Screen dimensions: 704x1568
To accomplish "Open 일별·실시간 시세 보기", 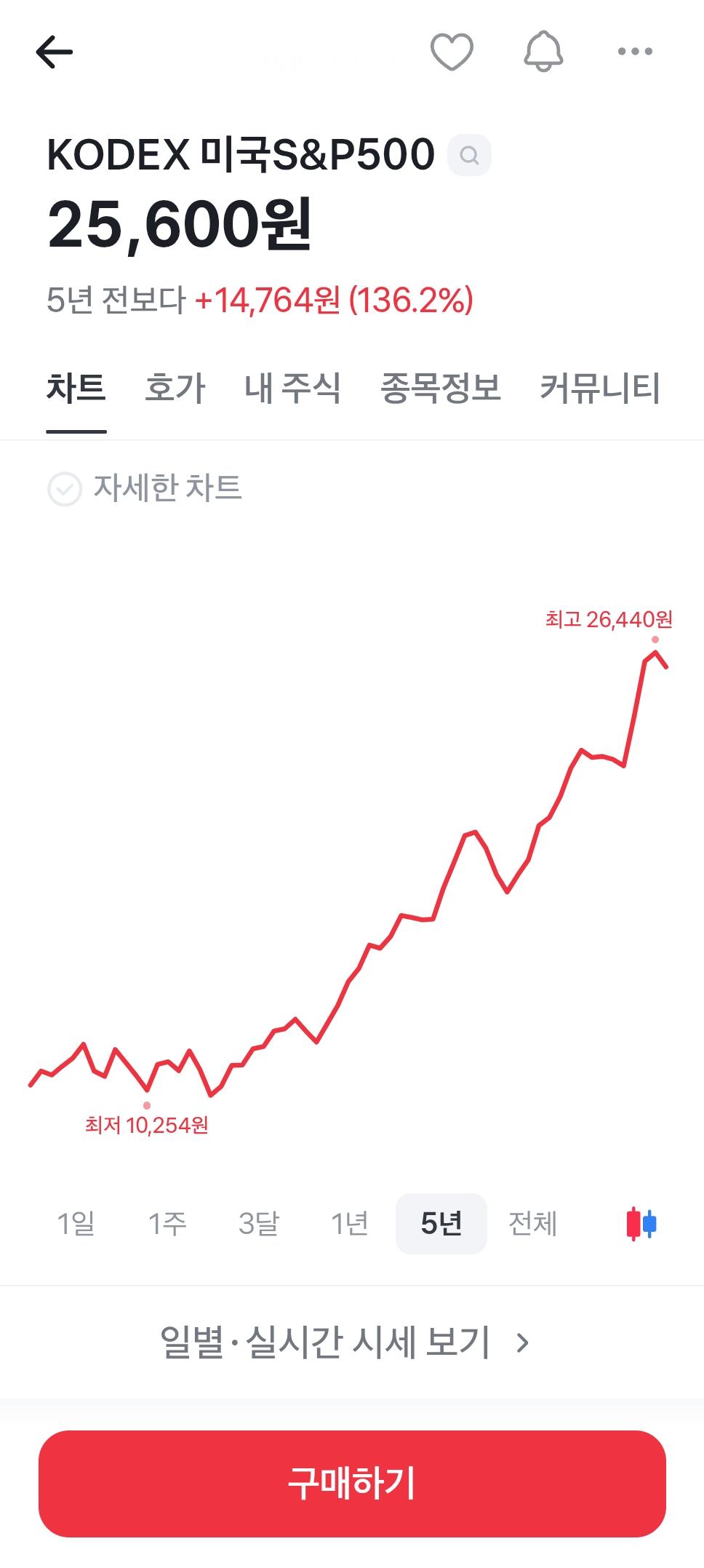I will pyautogui.click(x=345, y=1342).
